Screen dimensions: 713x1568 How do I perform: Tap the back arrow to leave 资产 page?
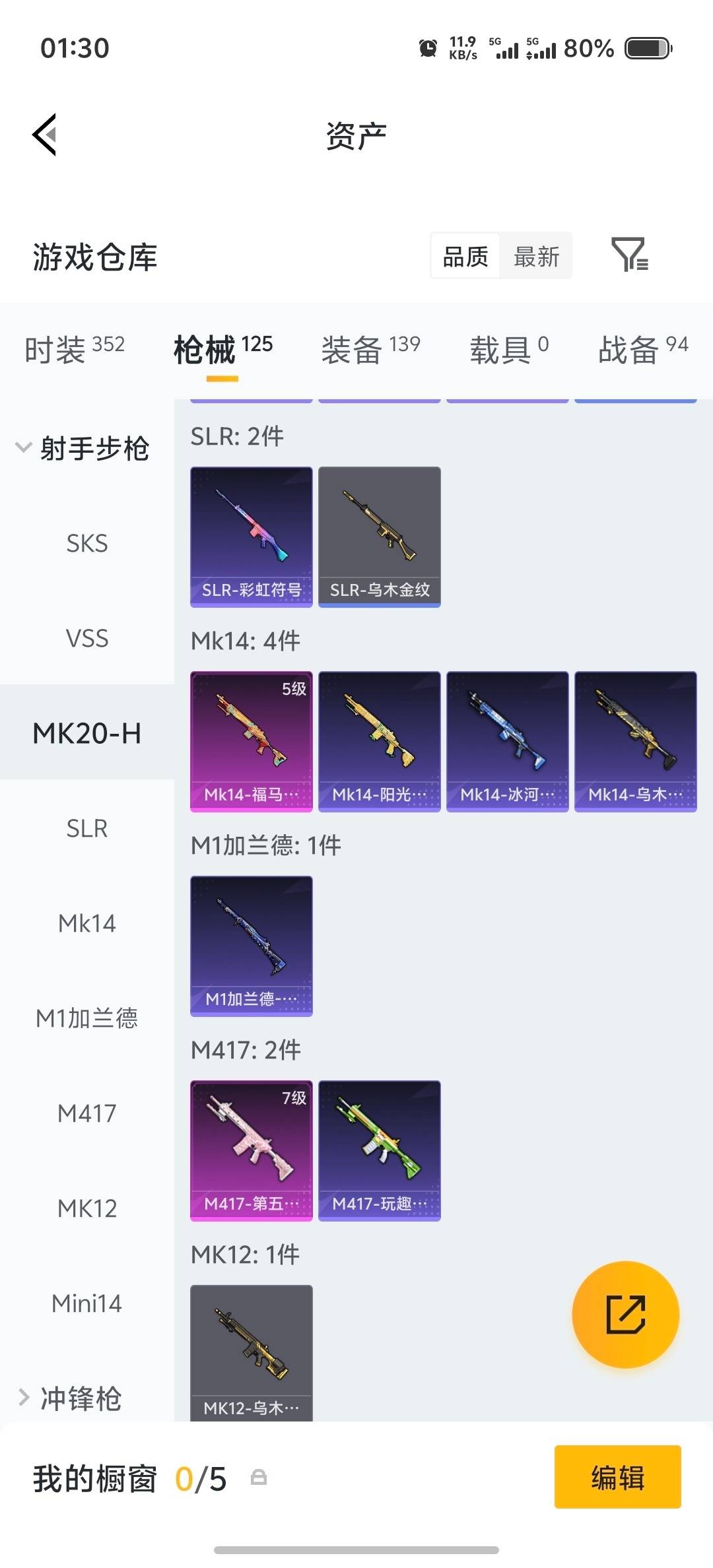44,134
